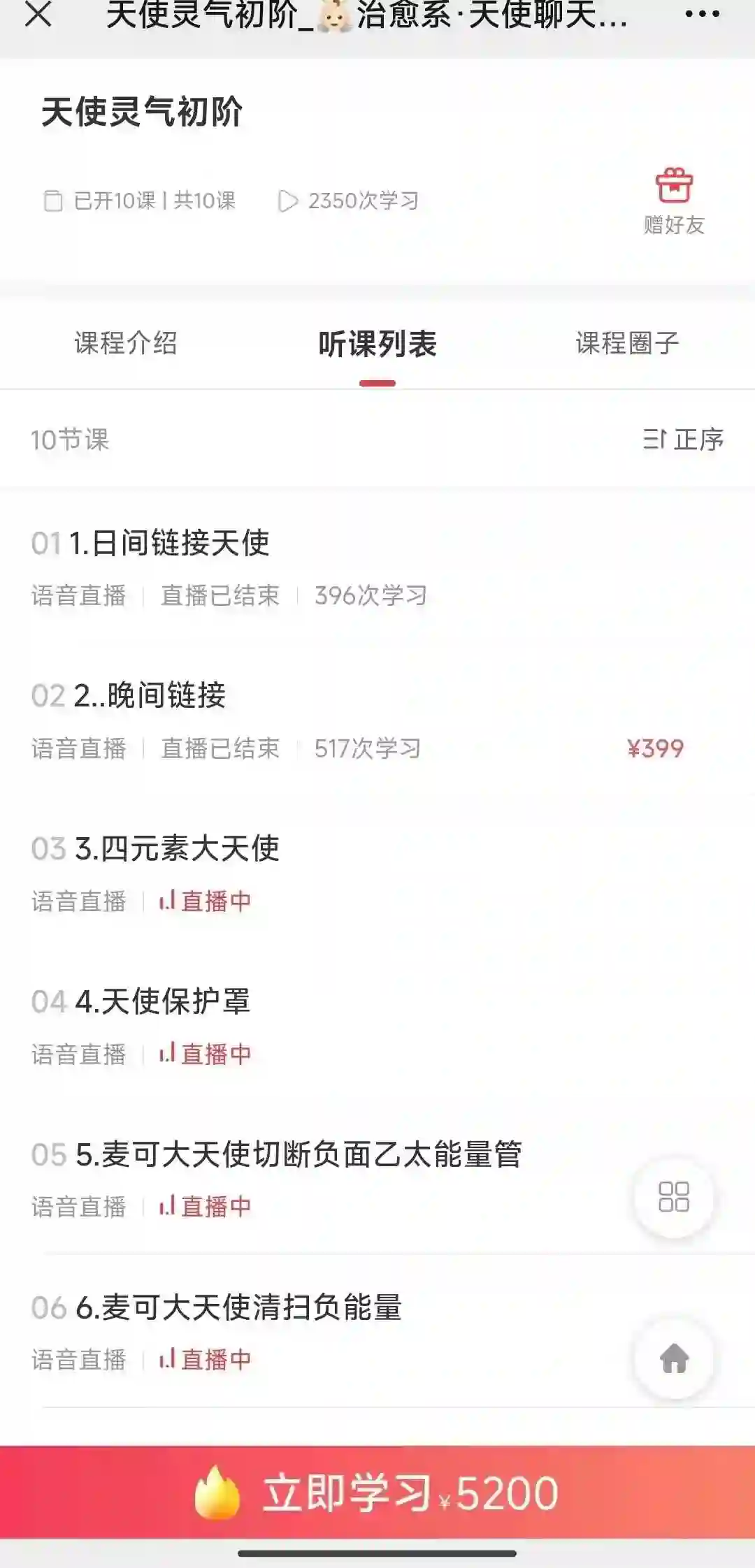The height and width of the screenshot is (1568, 755).
Task: Open lesson 3.四元素大天使
Action: point(377,873)
